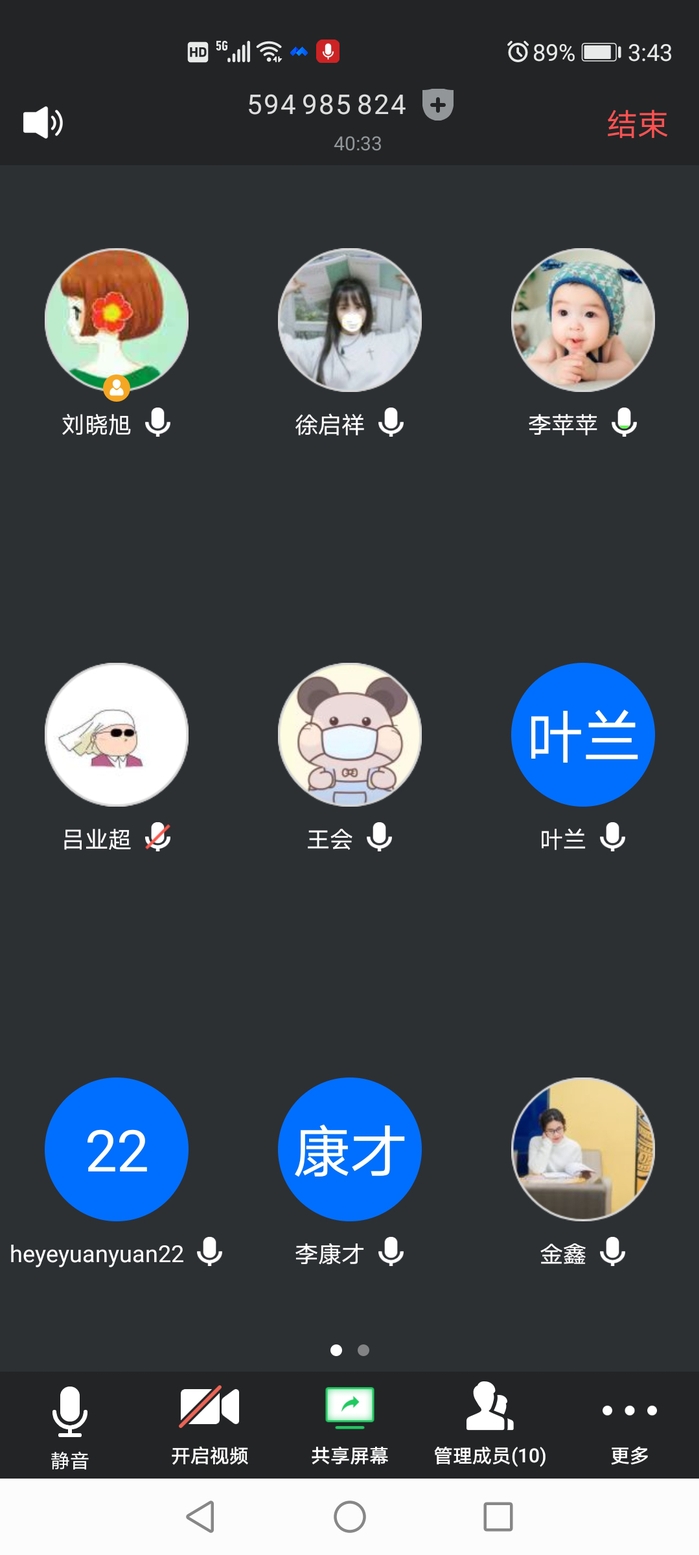699x1555 pixels.
Task: Select 叶兰's blue avatar tile
Action: point(583,735)
